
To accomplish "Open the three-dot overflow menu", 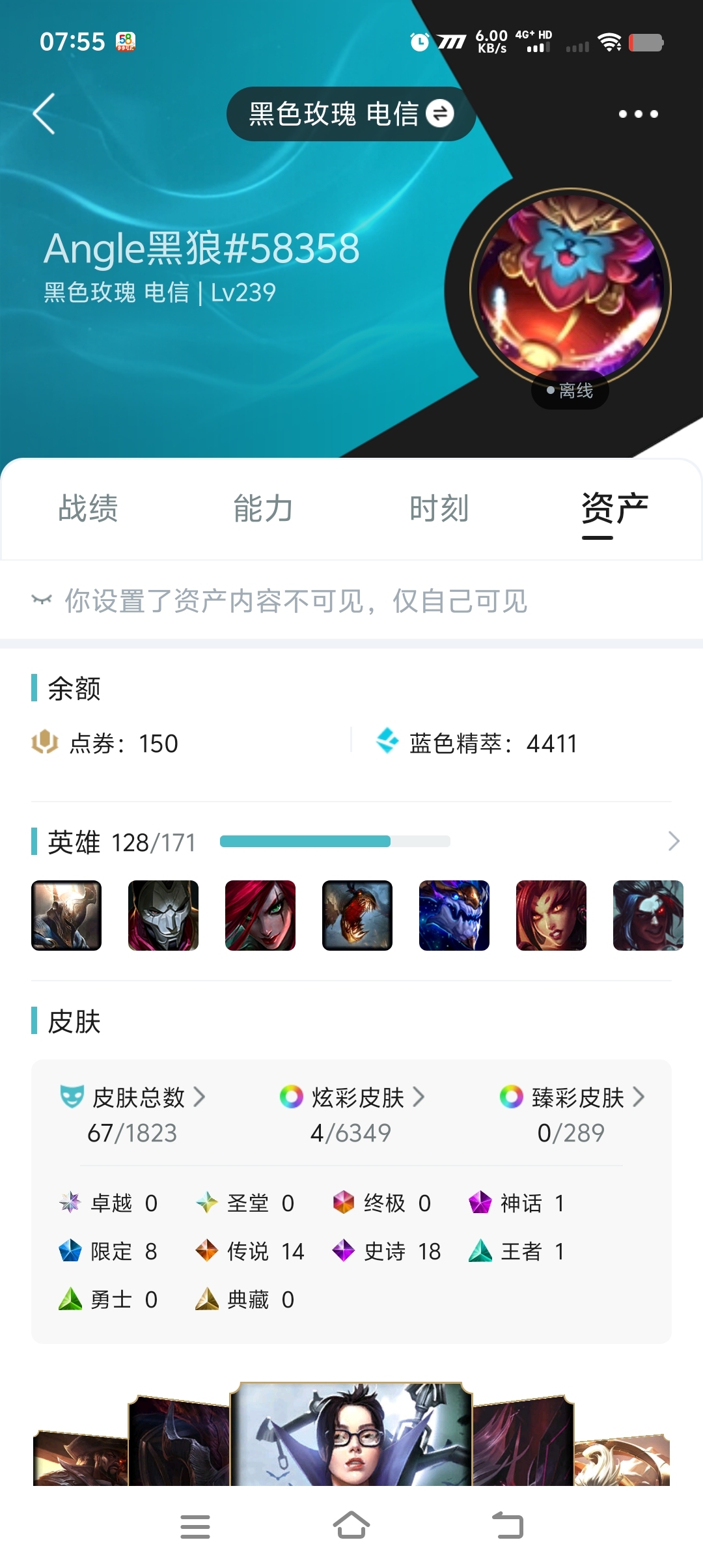I will [638, 114].
